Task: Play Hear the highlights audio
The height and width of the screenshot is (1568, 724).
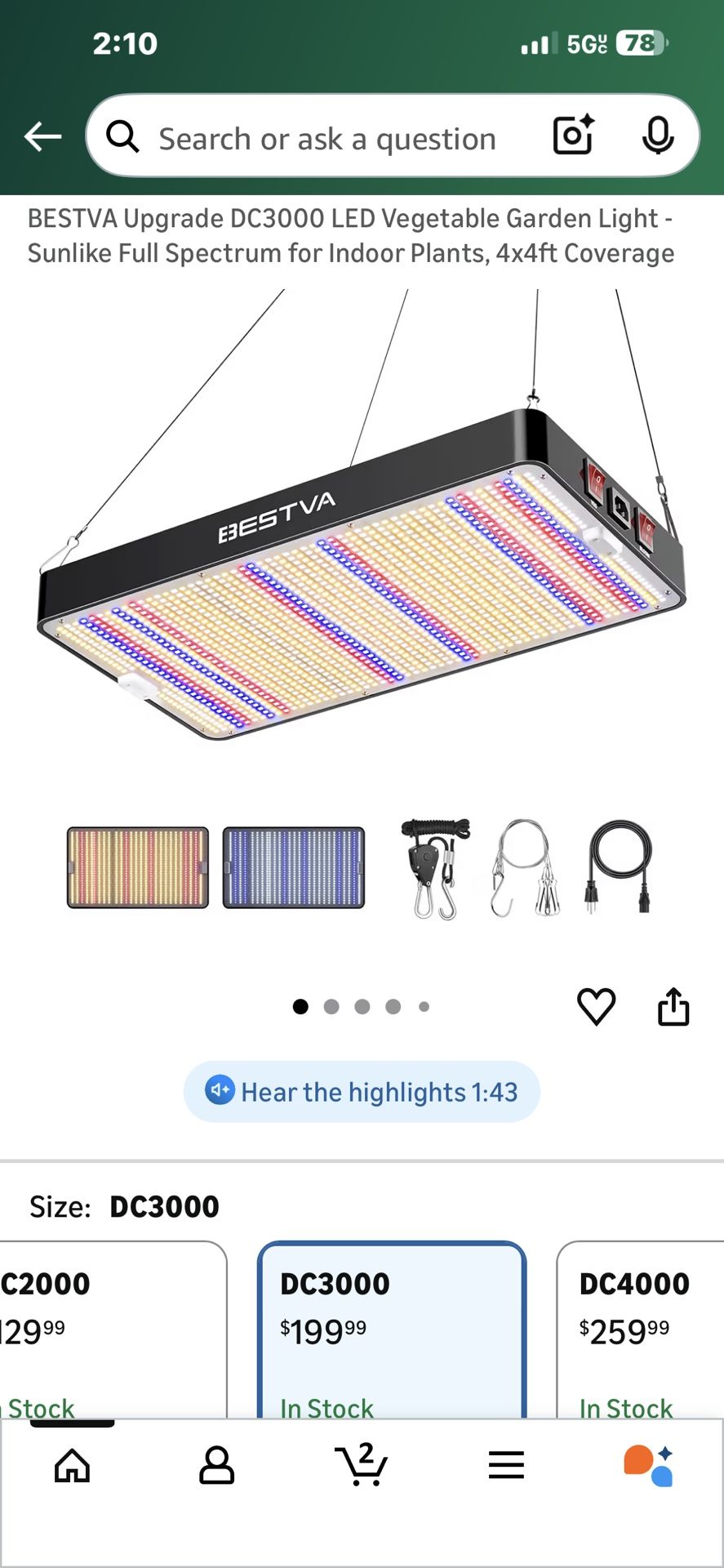Action: tap(362, 1092)
